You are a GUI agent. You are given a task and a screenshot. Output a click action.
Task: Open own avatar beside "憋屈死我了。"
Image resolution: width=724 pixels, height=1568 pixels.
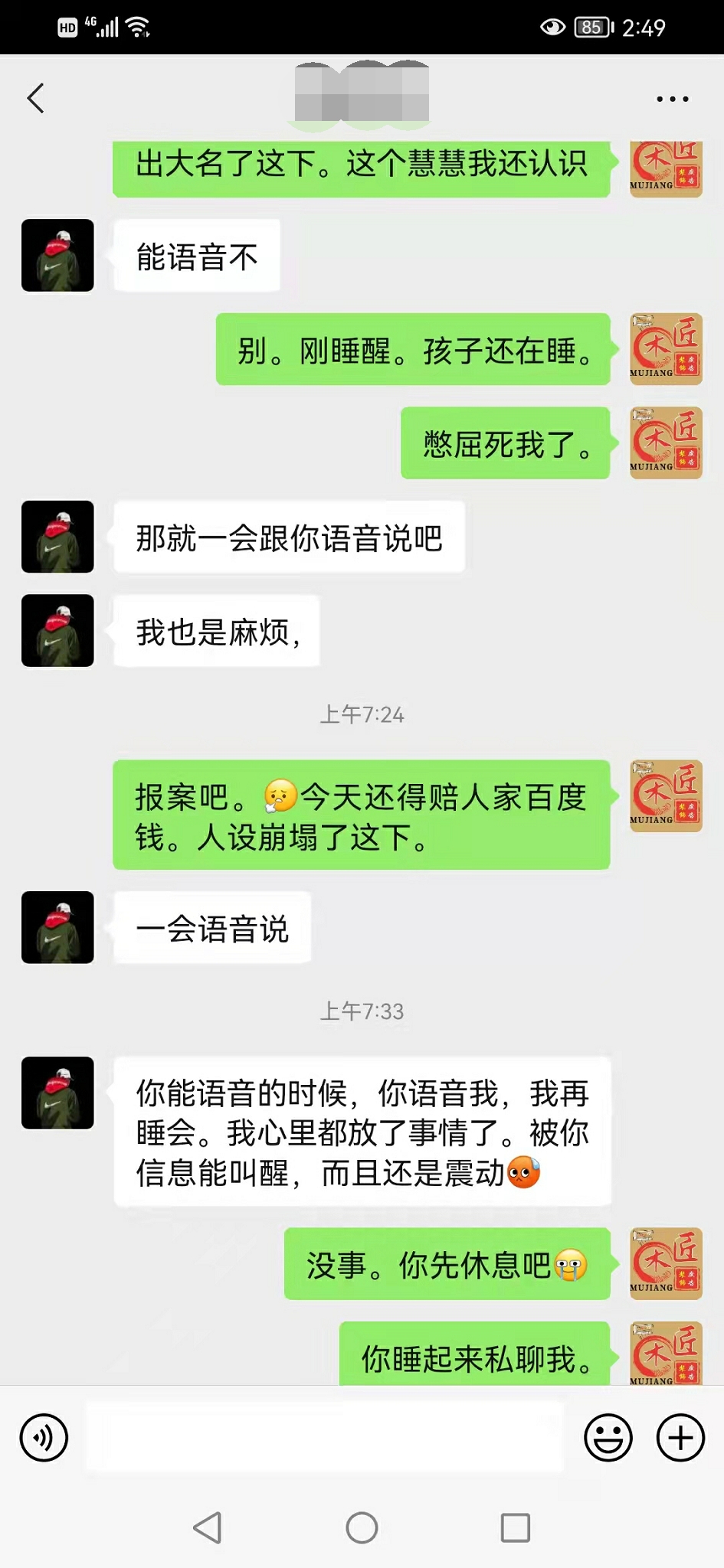(665, 443)
